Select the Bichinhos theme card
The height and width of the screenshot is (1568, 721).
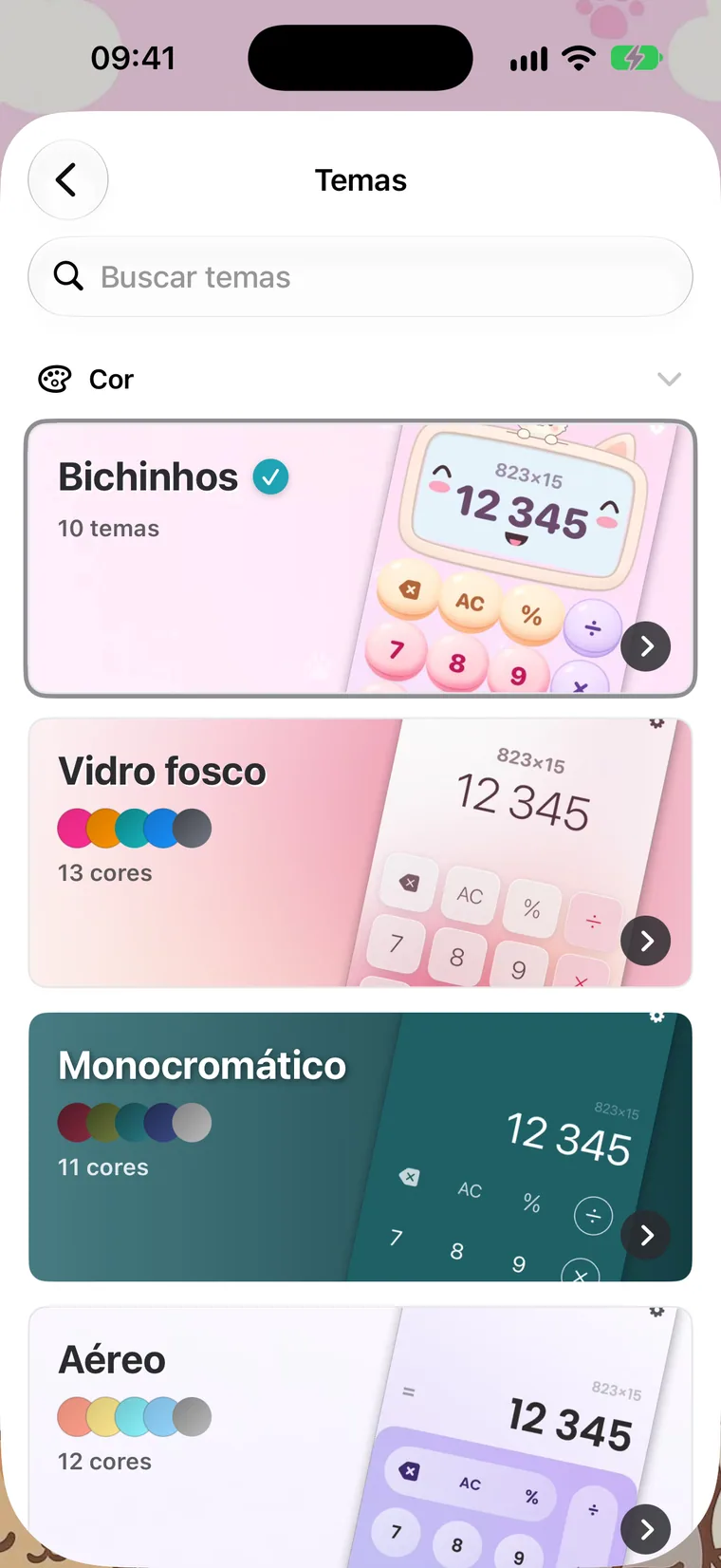[x=360, y=558]
